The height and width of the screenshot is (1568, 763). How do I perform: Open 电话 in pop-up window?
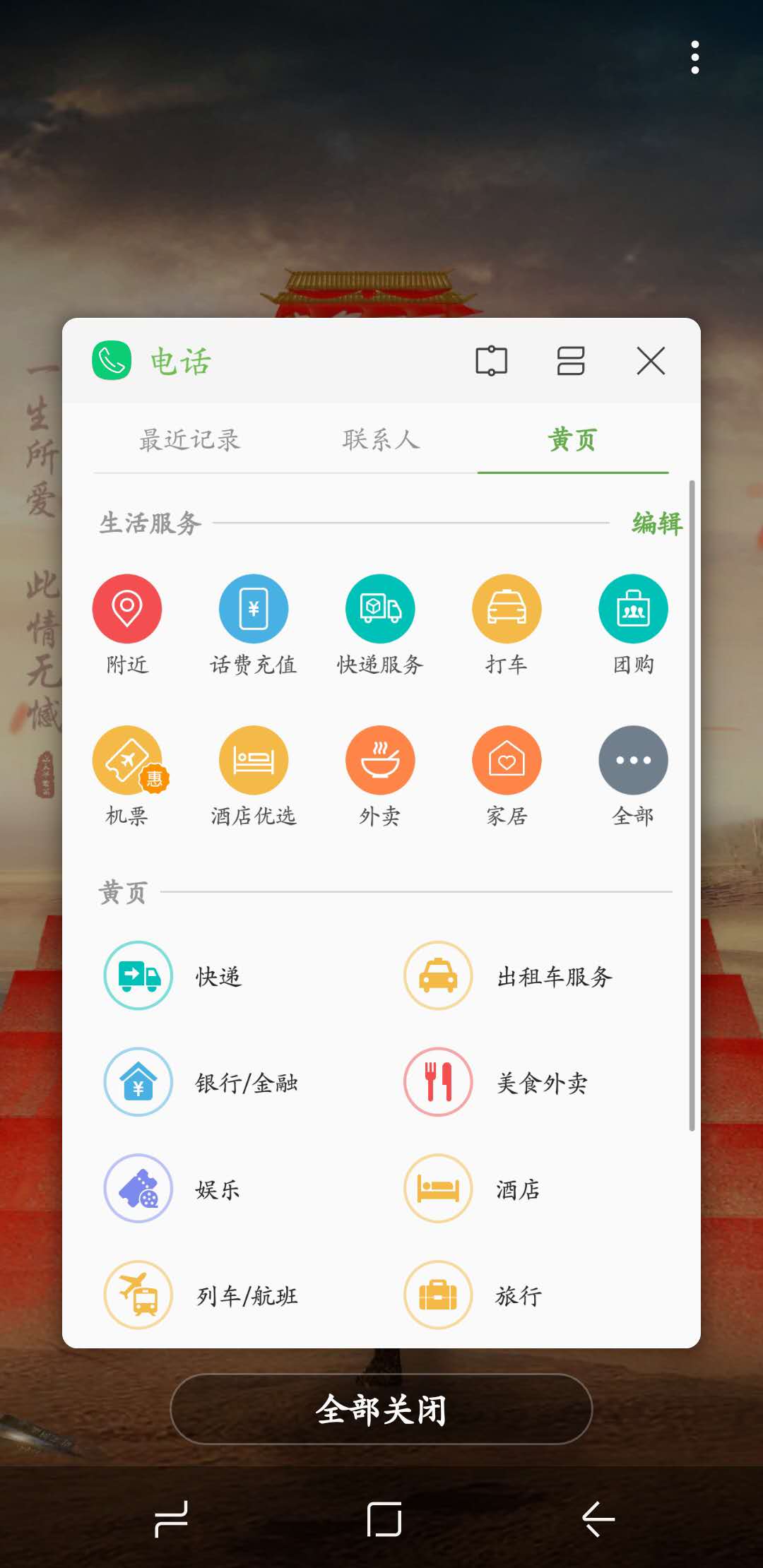coord(491,361)
